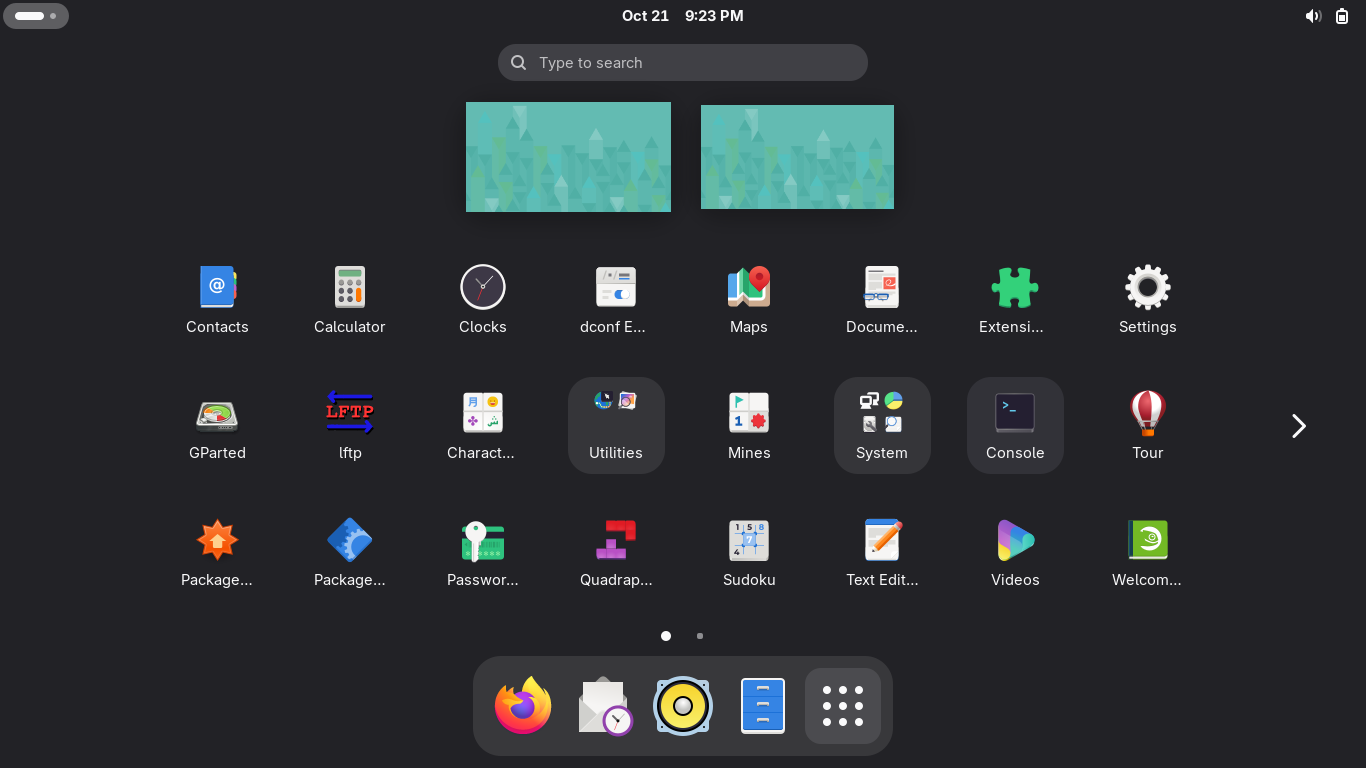Launch Firefox from the dock

(x=523, y=706)
